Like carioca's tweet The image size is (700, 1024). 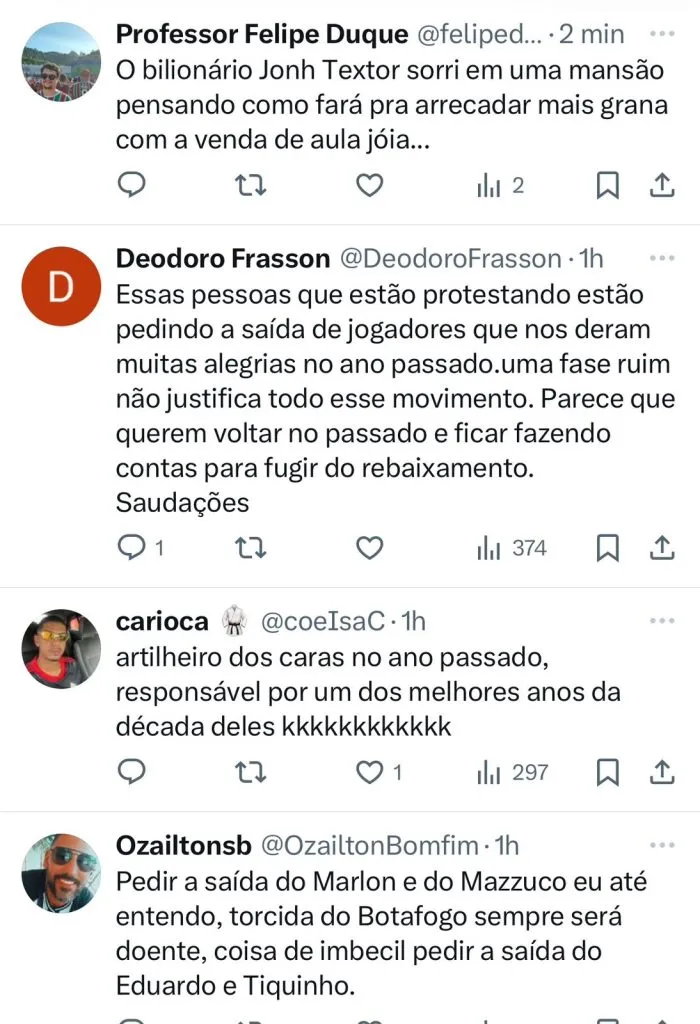(370, 771)
